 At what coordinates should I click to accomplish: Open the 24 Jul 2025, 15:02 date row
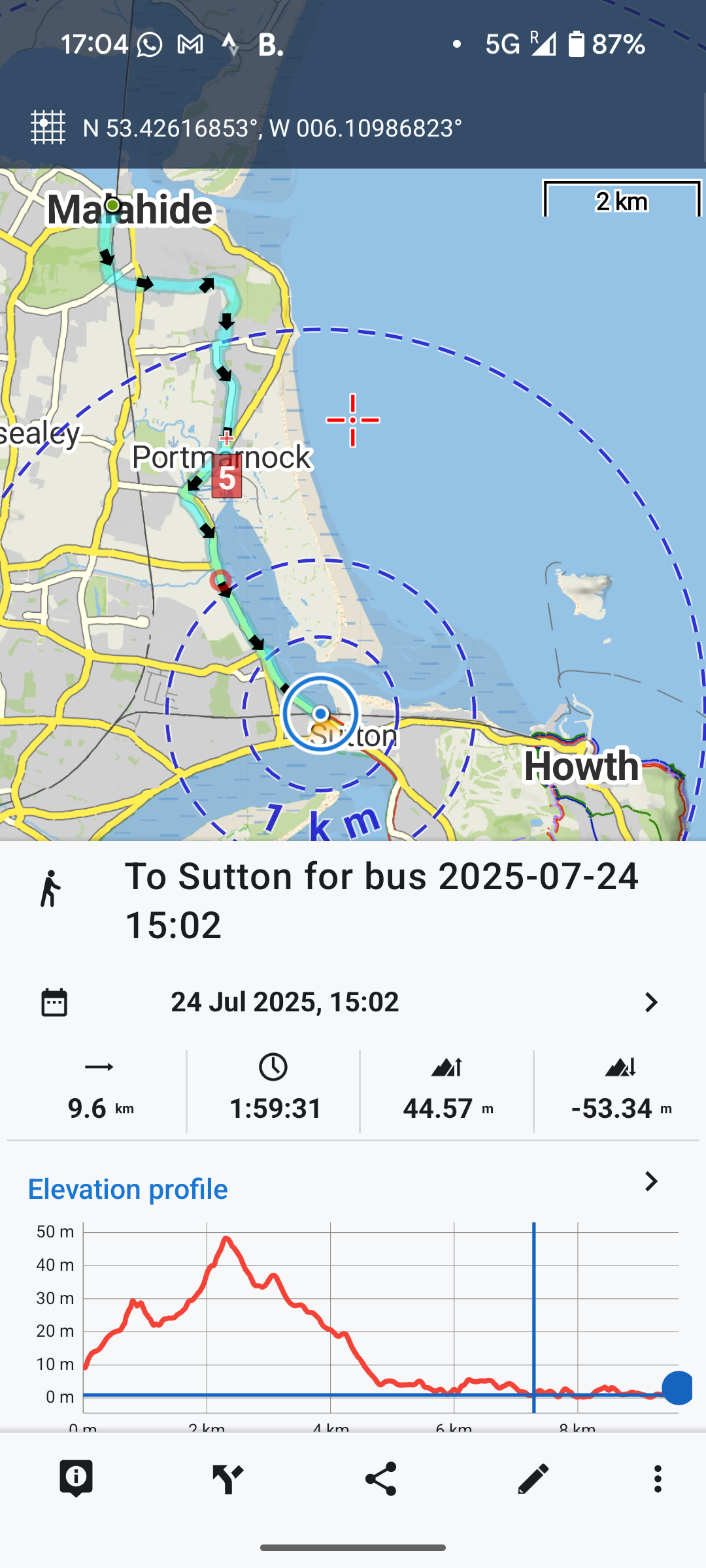coord(353,1002)
